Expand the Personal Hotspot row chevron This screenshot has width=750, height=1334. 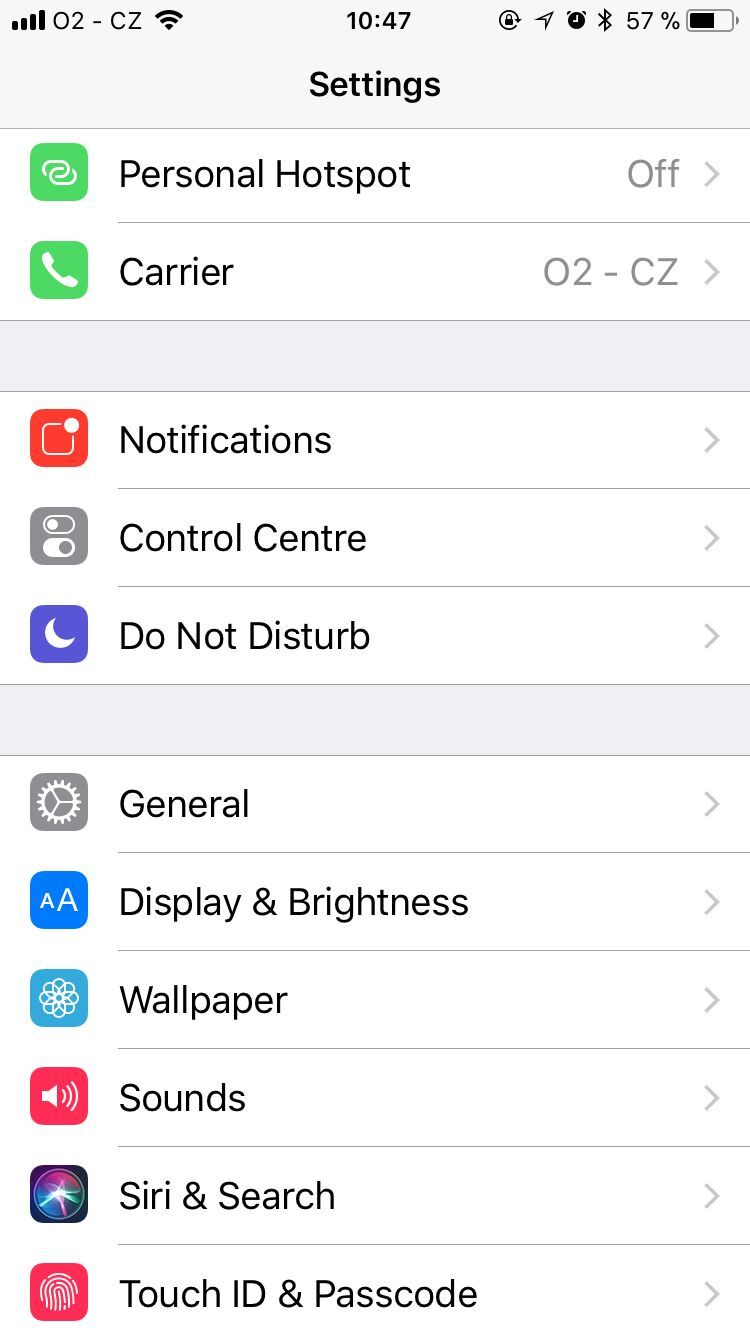pos(711,173)
